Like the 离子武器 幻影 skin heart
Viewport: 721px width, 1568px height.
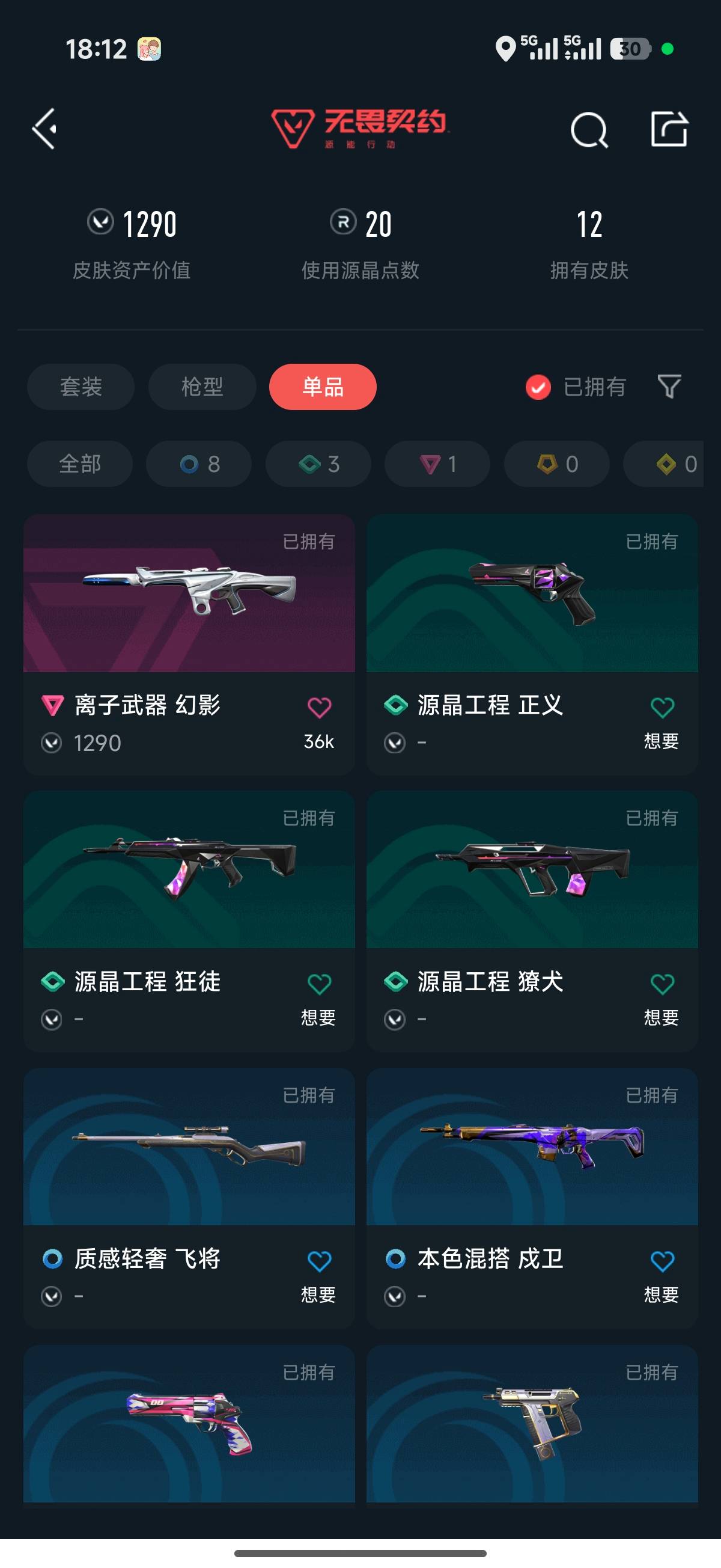[319, 708]
